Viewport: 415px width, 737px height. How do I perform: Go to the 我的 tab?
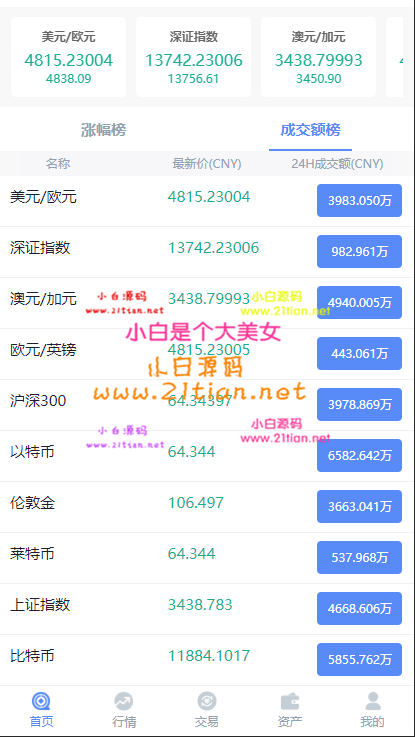pyautogui.click(x=372, y=710)
